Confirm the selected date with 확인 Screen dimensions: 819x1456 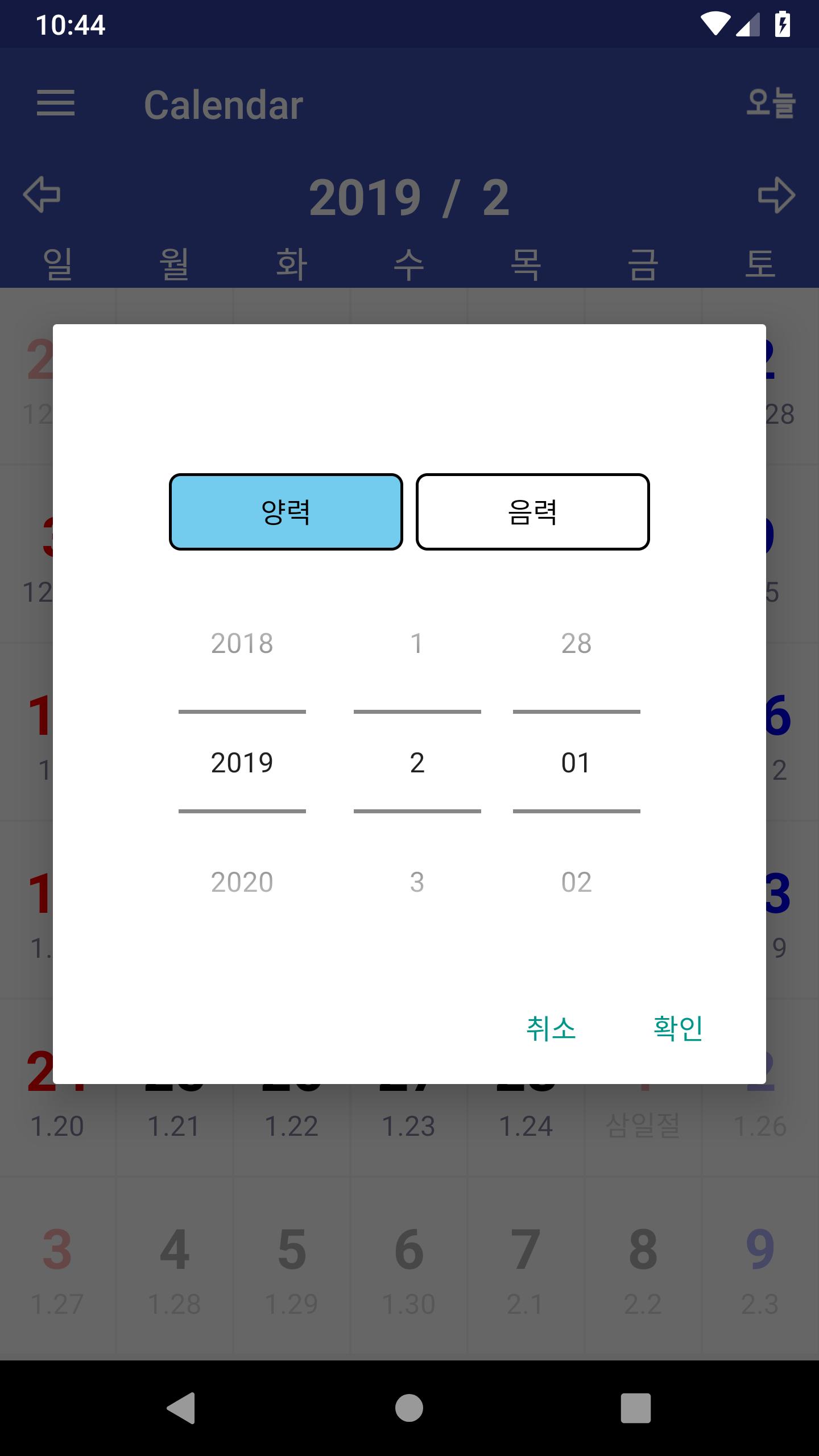[678, 1028]
